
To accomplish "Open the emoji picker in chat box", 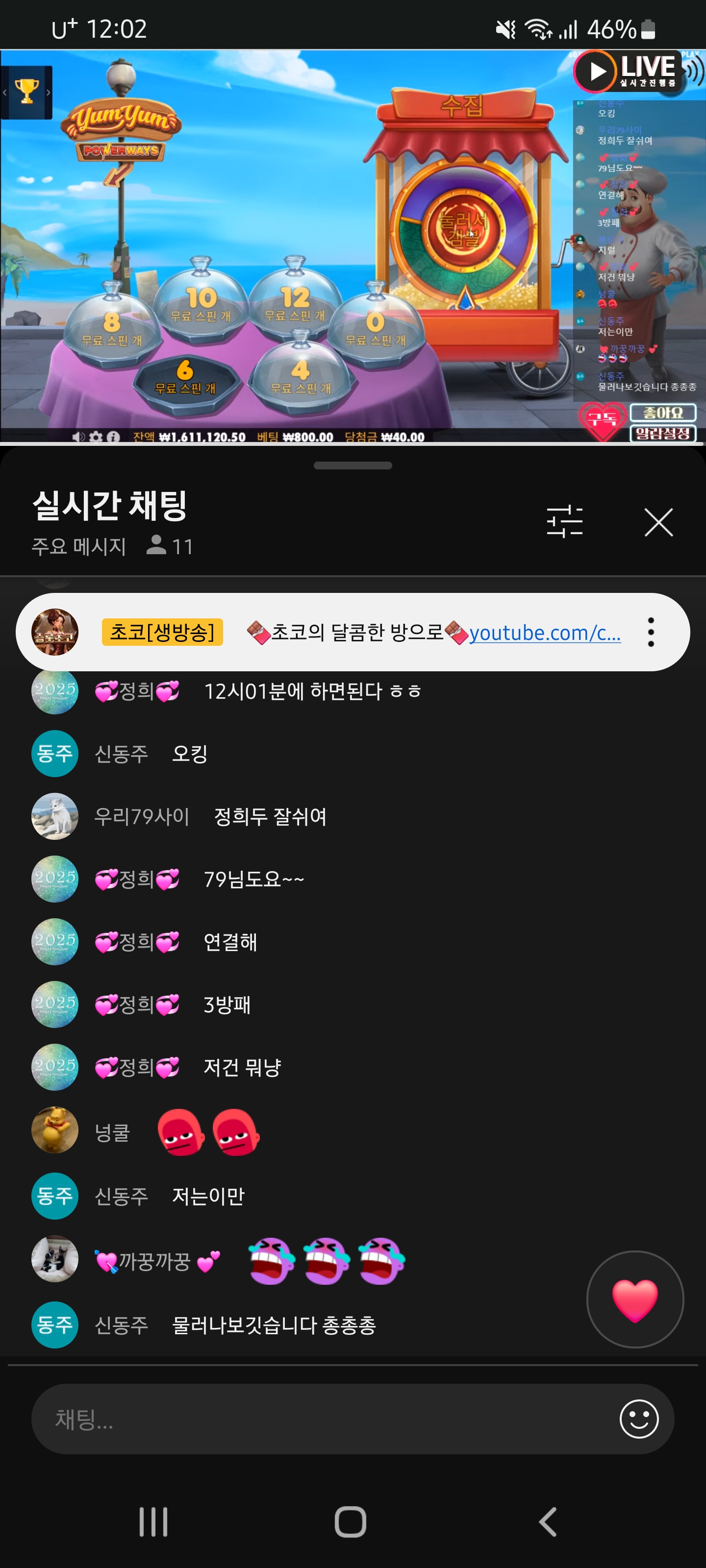I will (638, 1419).
